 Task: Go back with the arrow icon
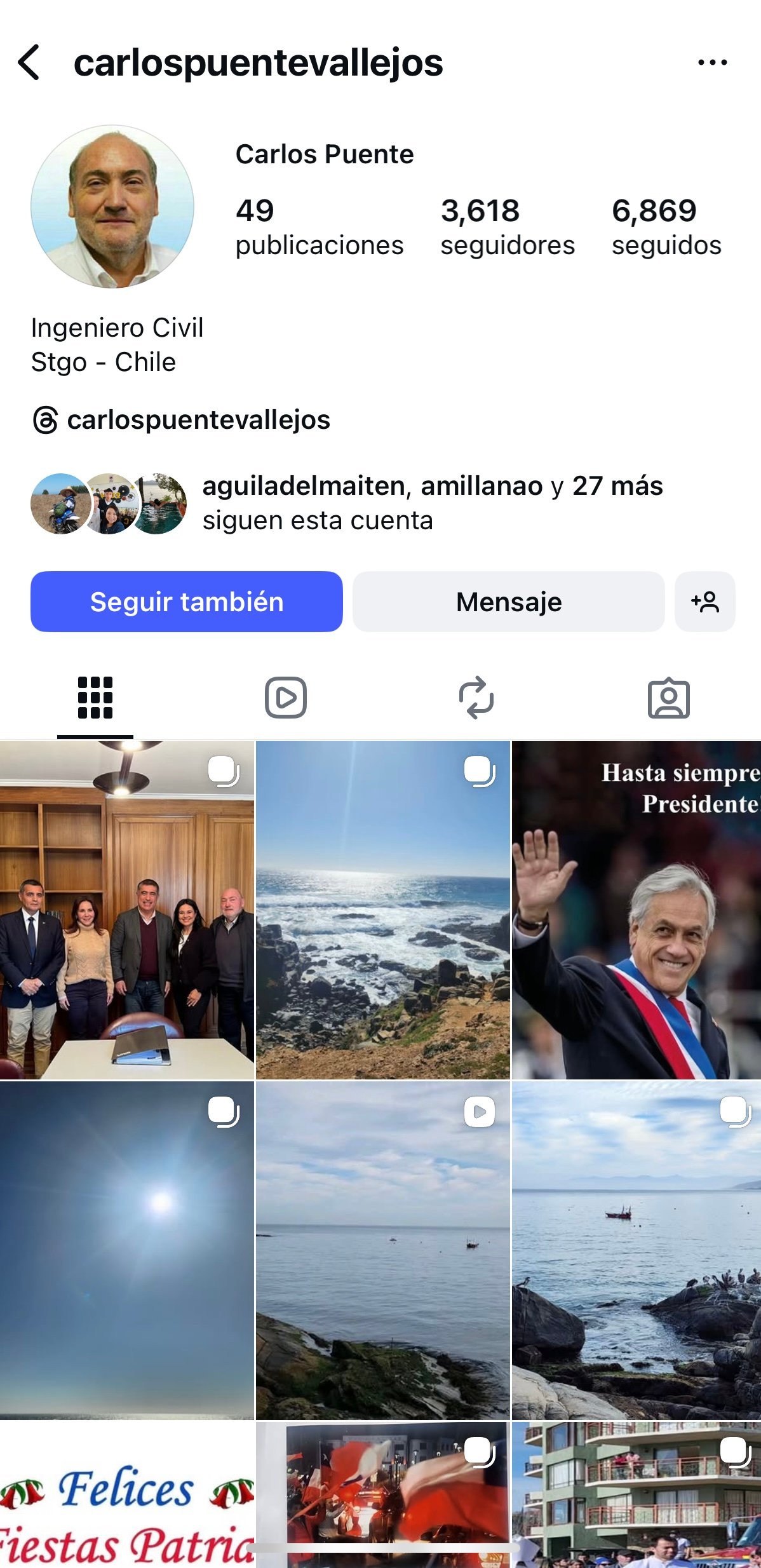tap(29, 62)
